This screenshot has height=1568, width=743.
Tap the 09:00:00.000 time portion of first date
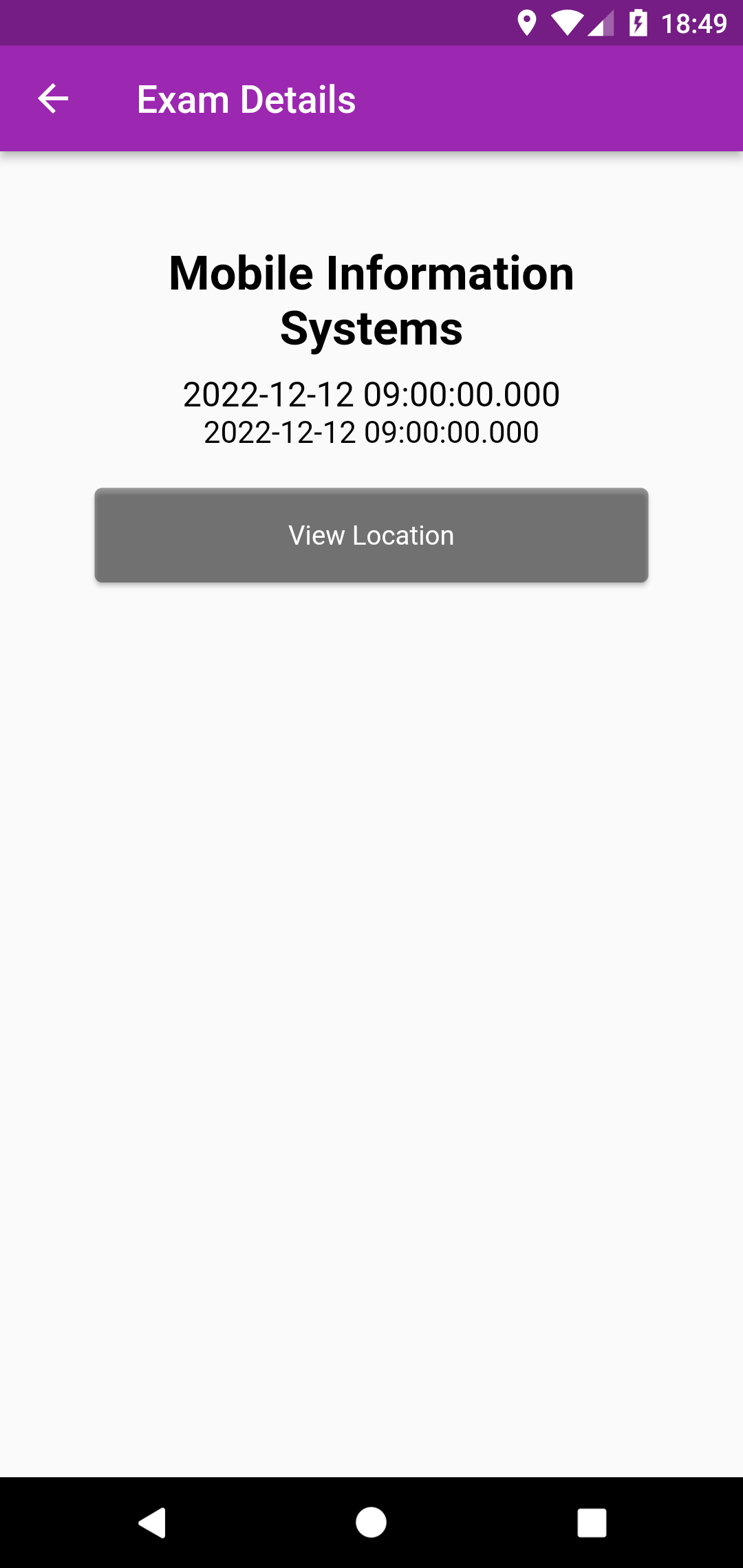462,393
